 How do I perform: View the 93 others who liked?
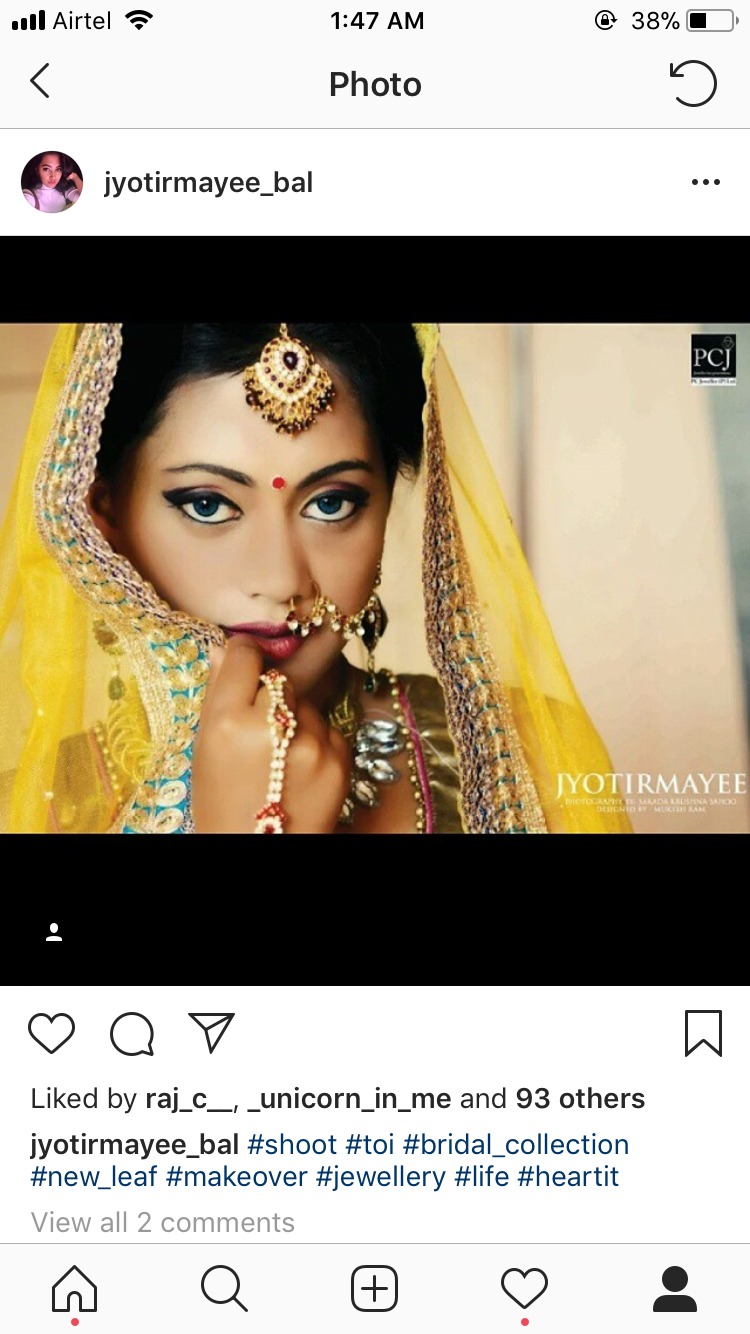[x=580, y=1098]
